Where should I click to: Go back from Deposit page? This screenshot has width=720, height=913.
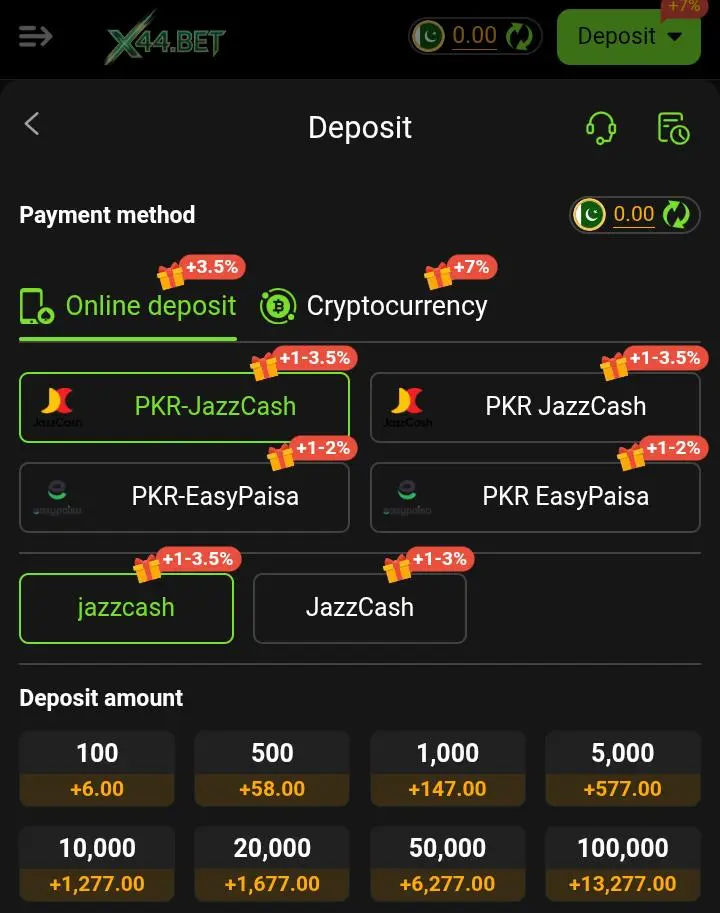(x=32, y=124)
